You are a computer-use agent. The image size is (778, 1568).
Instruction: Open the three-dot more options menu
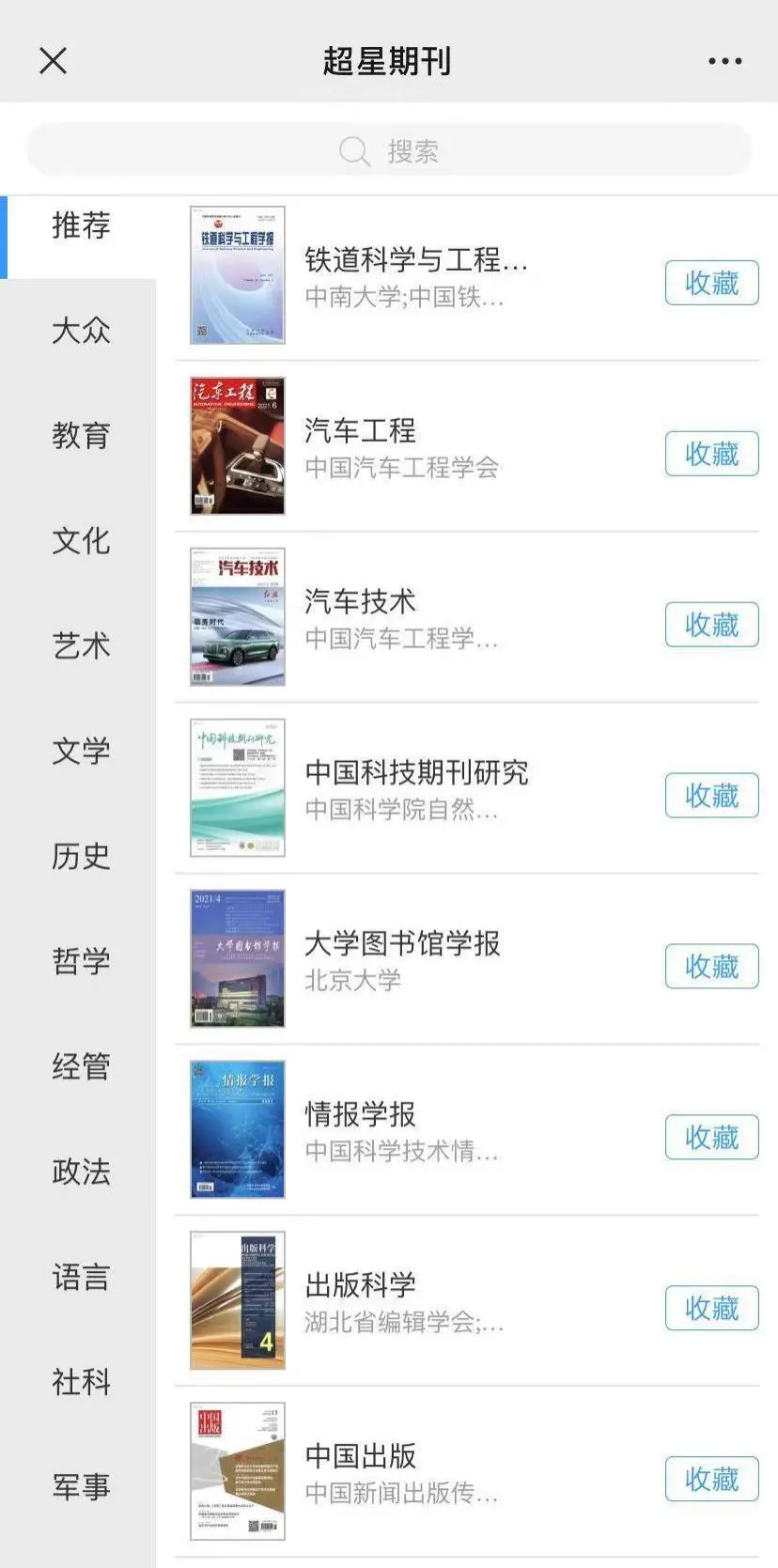pos(724,60)
